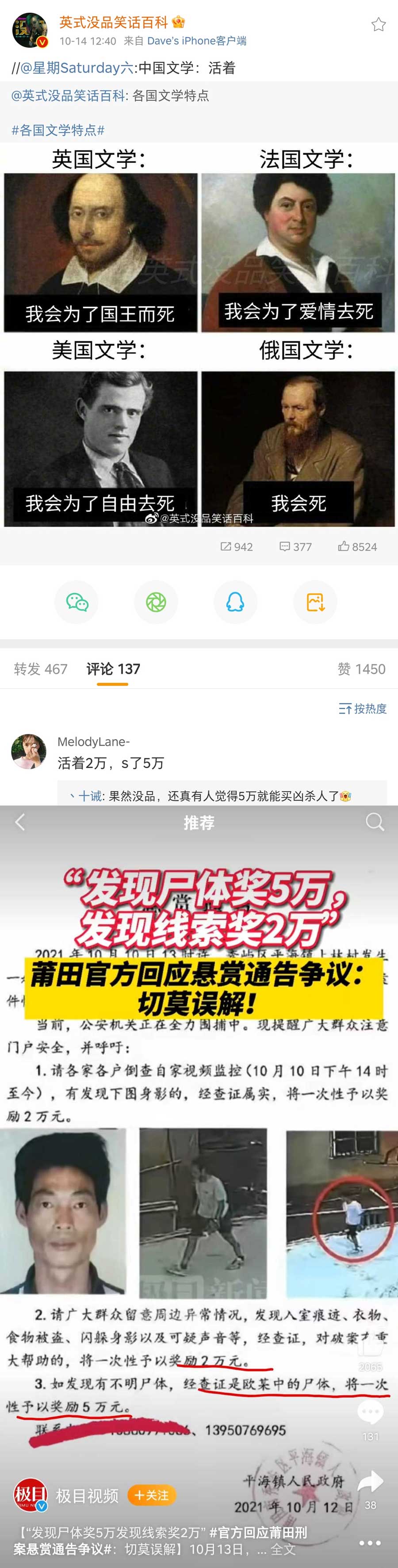
Task: Favorite this post with the star icon
Action: point(378,24)
